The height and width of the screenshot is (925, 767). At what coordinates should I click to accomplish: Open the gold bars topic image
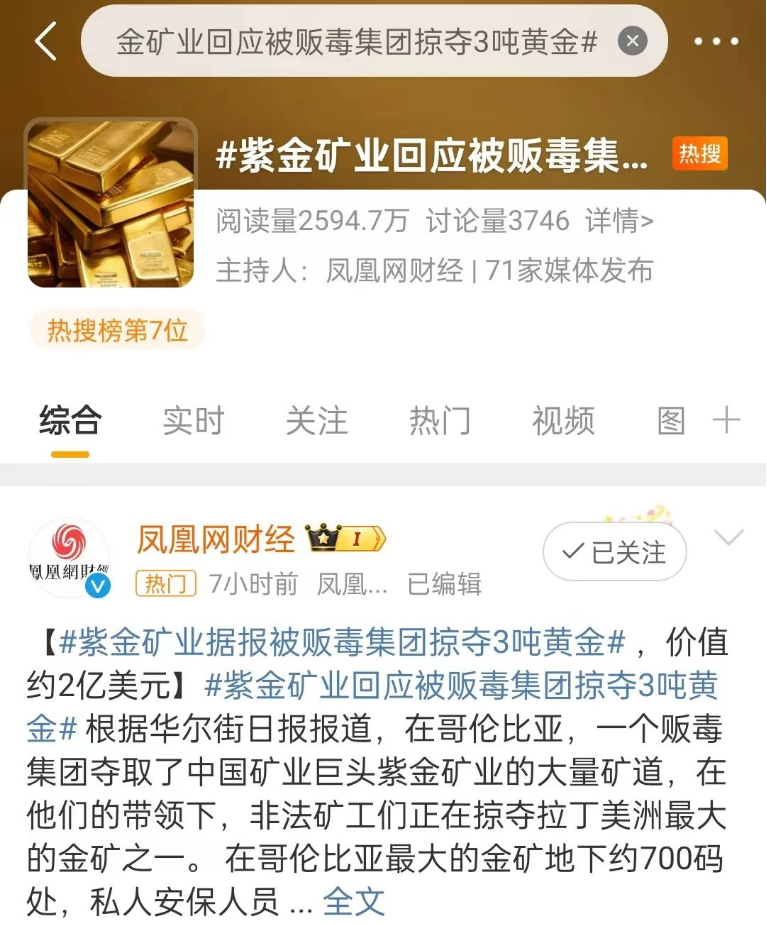tap(111, 203)
